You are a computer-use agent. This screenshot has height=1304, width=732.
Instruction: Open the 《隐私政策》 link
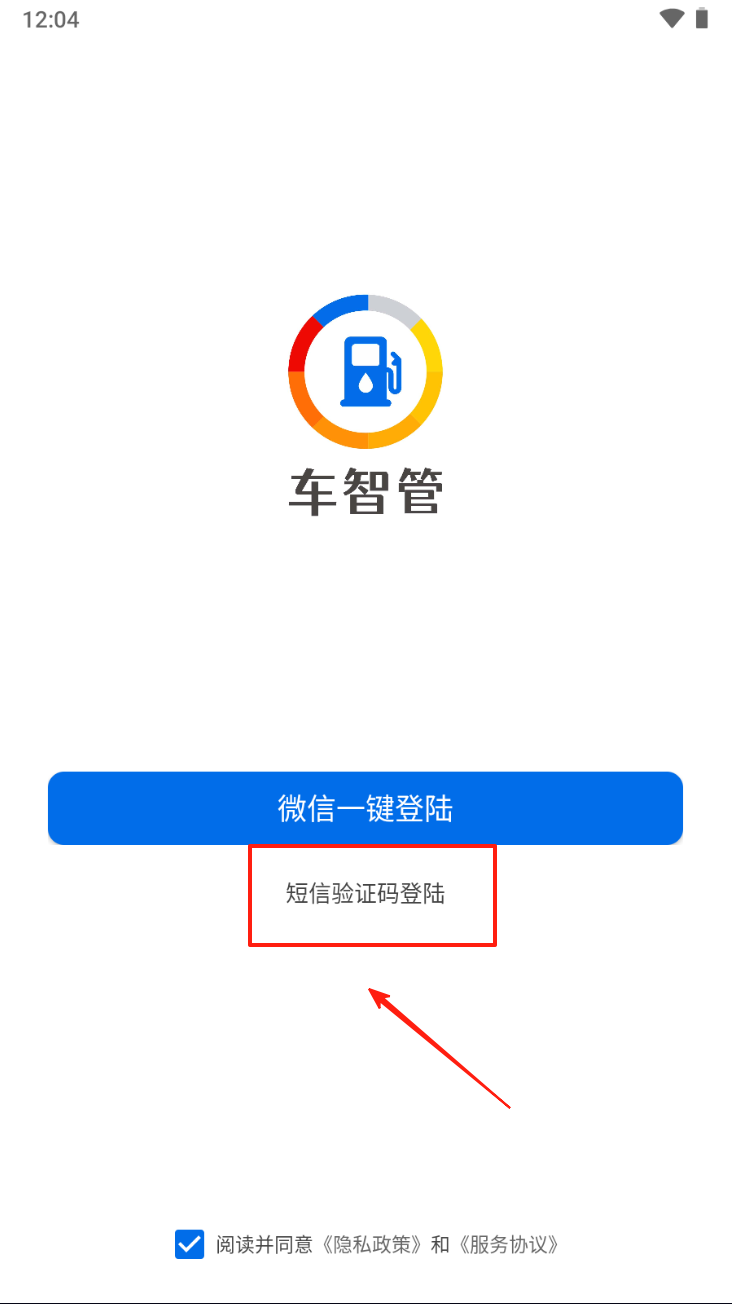pos(374,1245)
